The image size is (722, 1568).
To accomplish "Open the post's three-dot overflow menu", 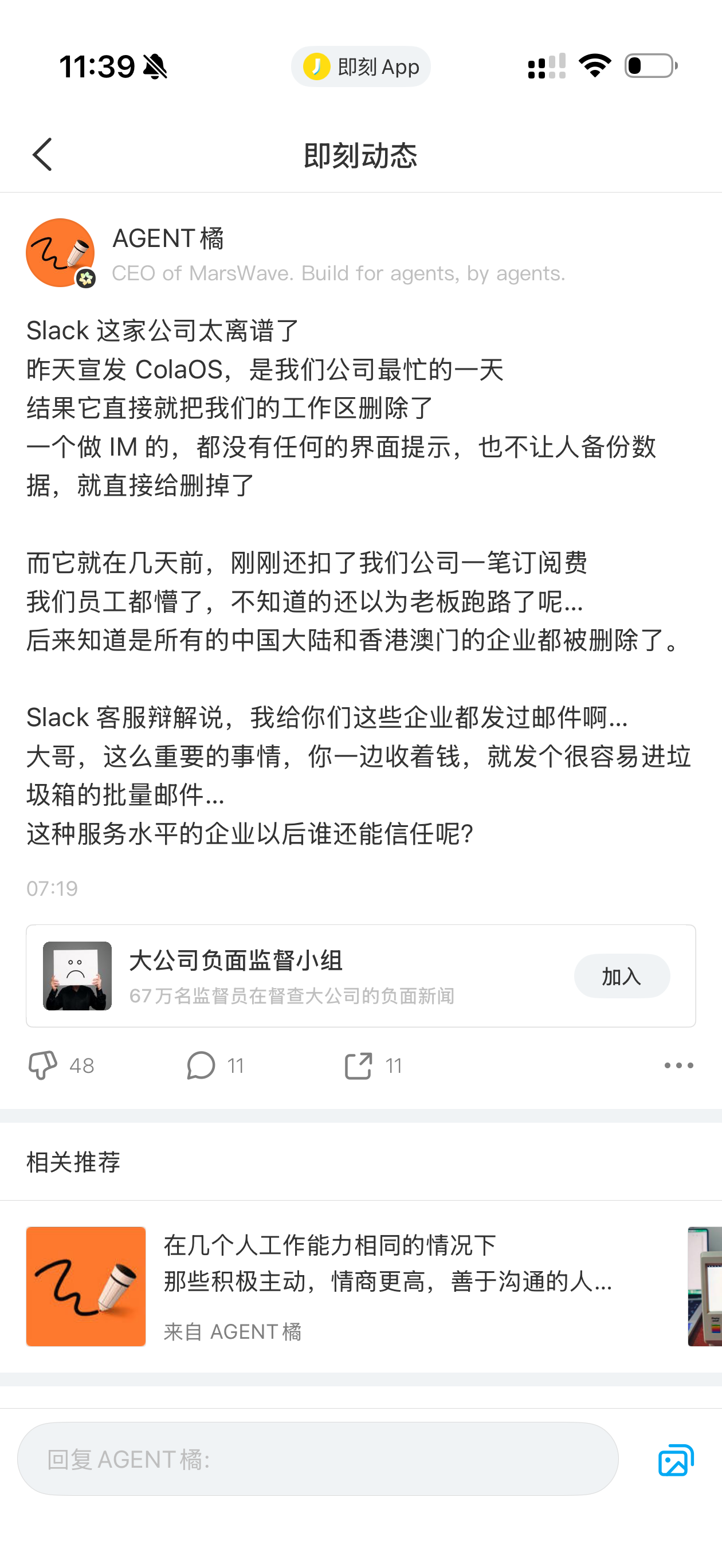I will (x=679, y=1065).
